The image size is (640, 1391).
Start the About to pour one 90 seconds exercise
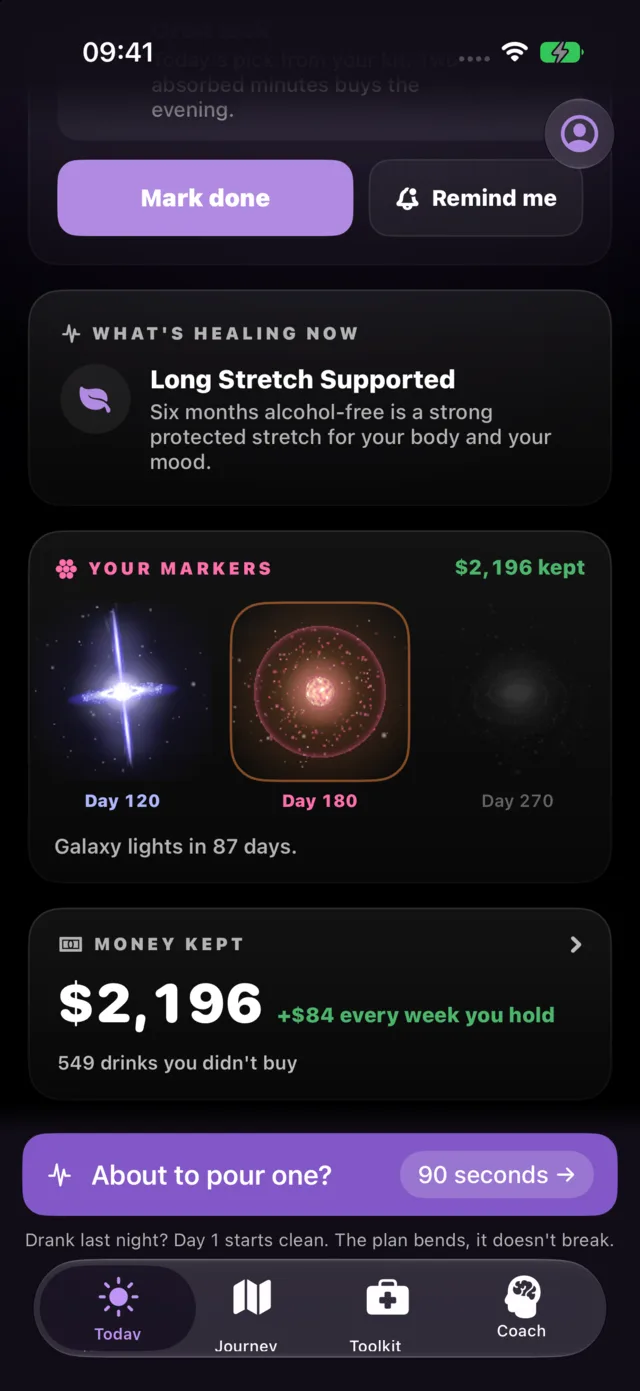pos(320,1174)
